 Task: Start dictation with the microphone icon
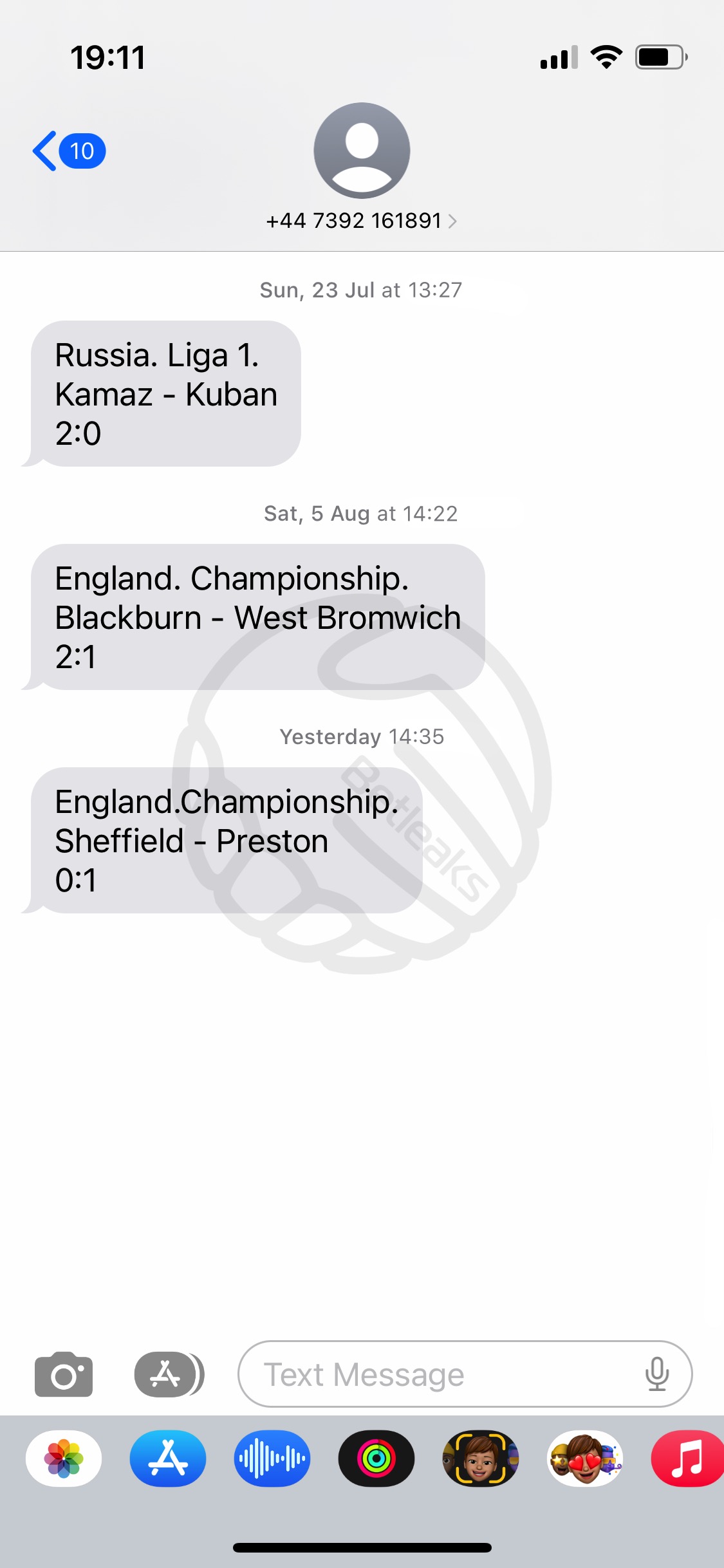click(x=657, y=1374)
